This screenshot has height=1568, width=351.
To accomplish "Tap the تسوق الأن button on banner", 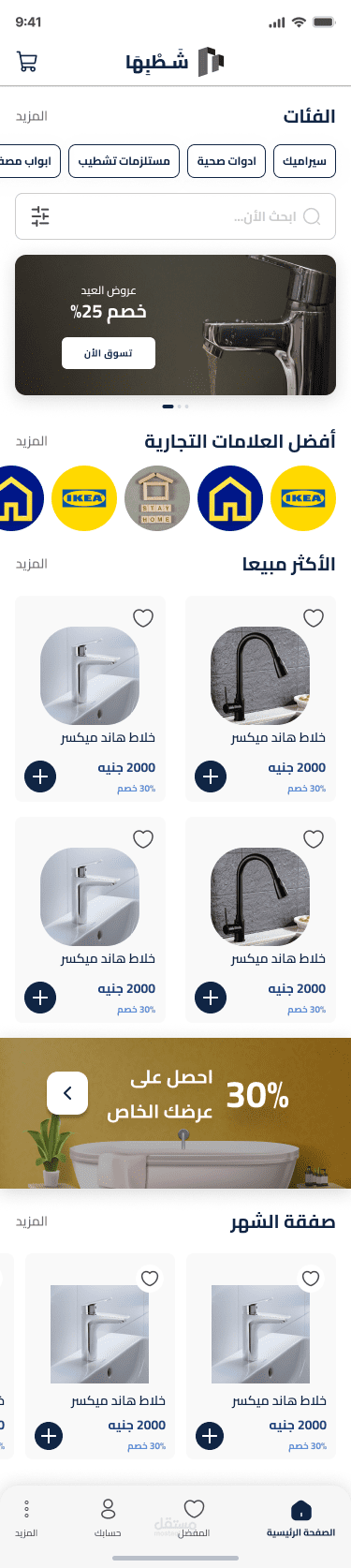I will tap(109, 353).
